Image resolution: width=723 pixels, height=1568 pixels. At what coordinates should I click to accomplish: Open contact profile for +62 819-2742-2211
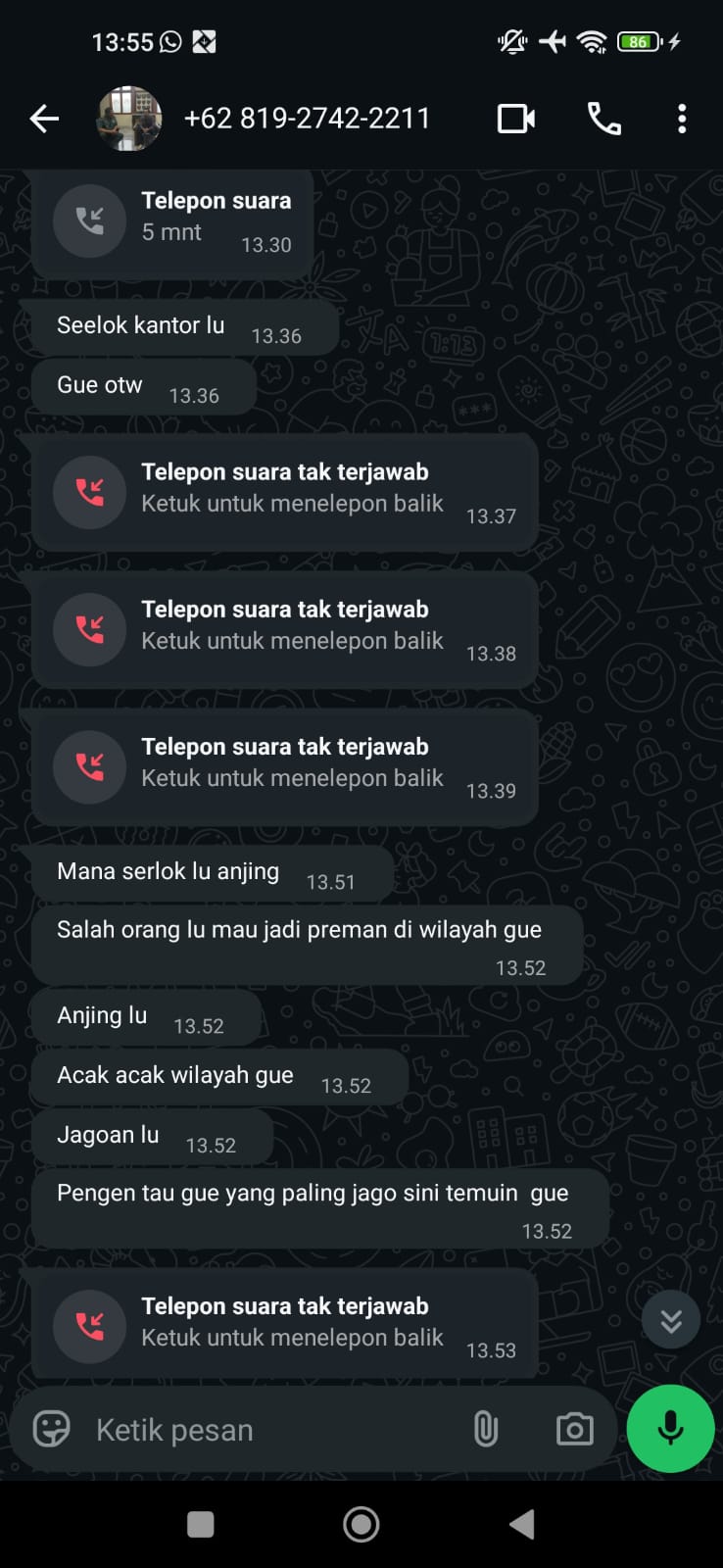pyautogui.click(x=306, y=119)
